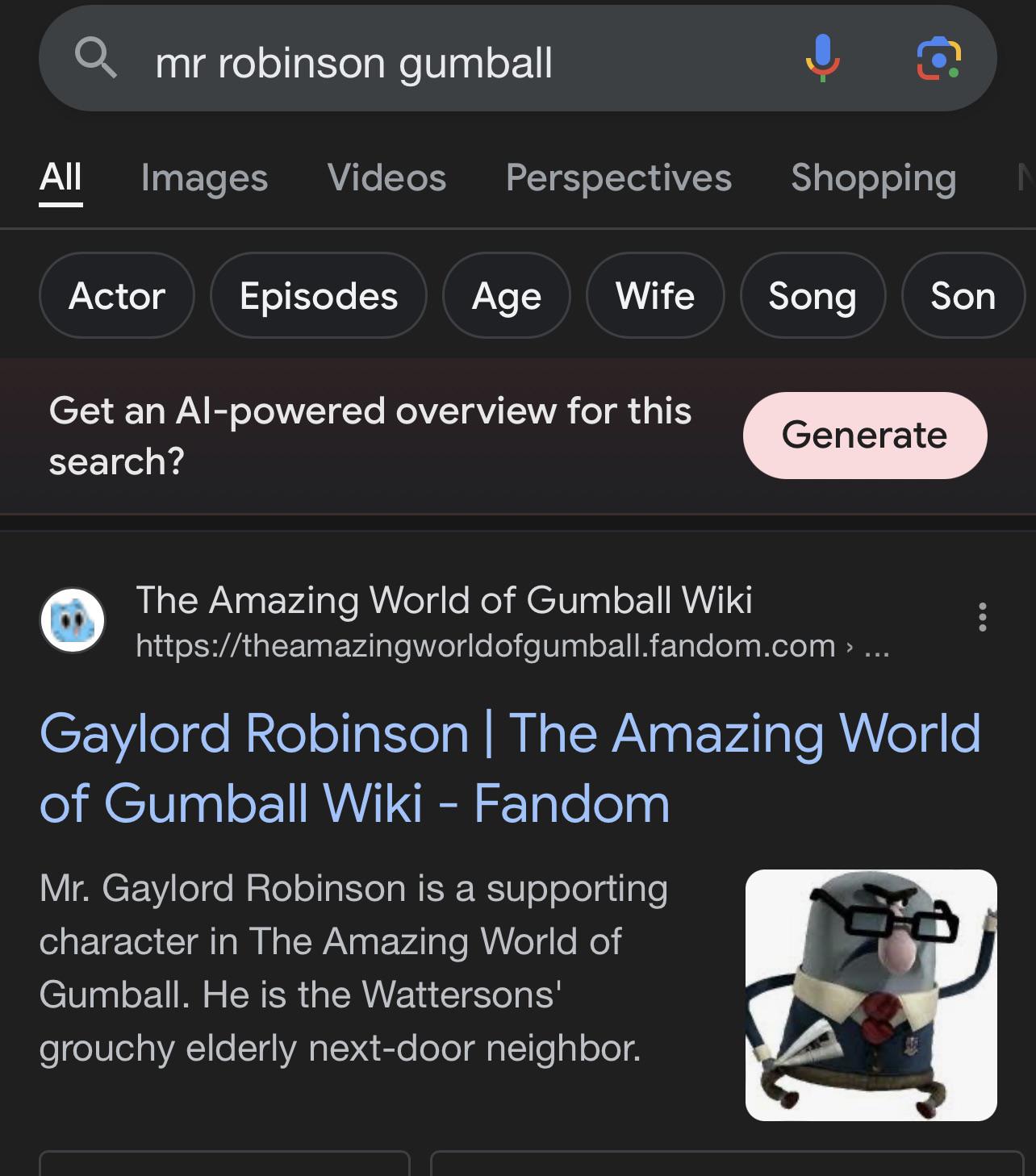Choose the Age suggestion chip

(507, 296)
